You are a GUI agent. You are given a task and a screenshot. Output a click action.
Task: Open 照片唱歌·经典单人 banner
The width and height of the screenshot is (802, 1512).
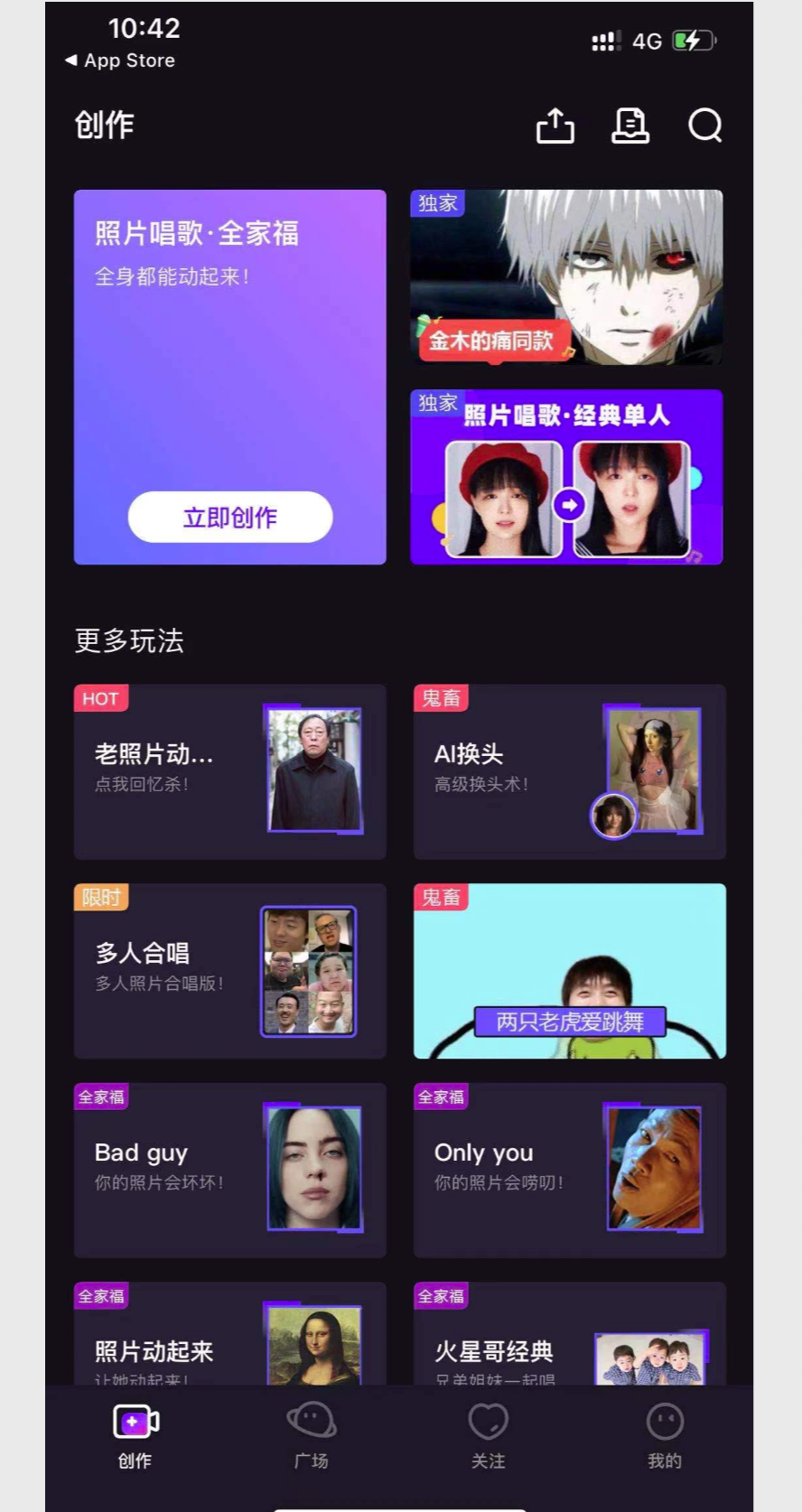[x=566, y=477]
